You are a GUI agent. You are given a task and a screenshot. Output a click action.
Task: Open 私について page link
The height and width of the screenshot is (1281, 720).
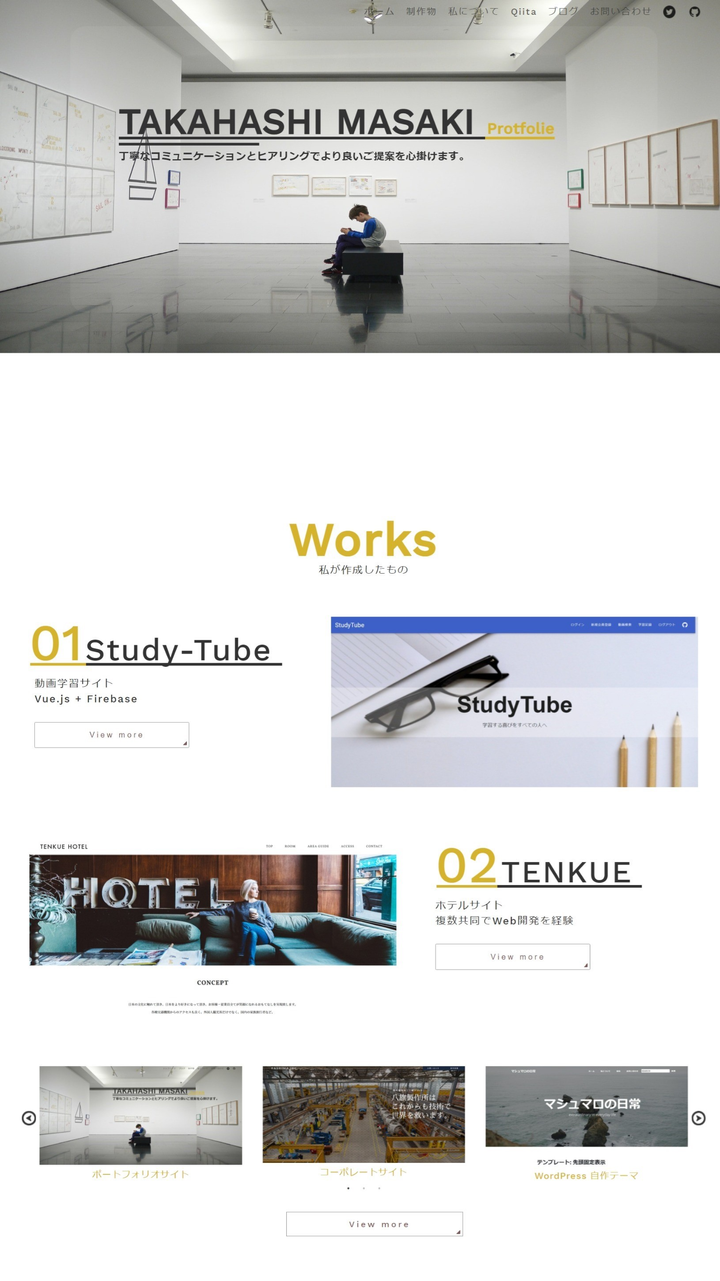(473, 12)
